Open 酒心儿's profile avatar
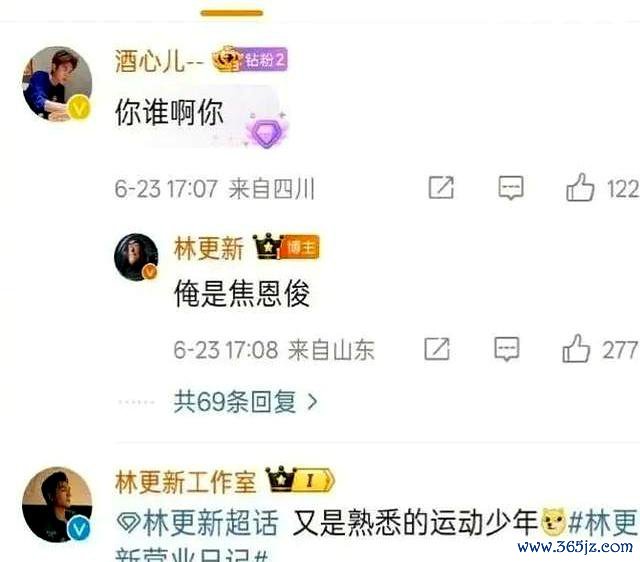The width and height of the screenshot is (640, 562). click(56, 83)
